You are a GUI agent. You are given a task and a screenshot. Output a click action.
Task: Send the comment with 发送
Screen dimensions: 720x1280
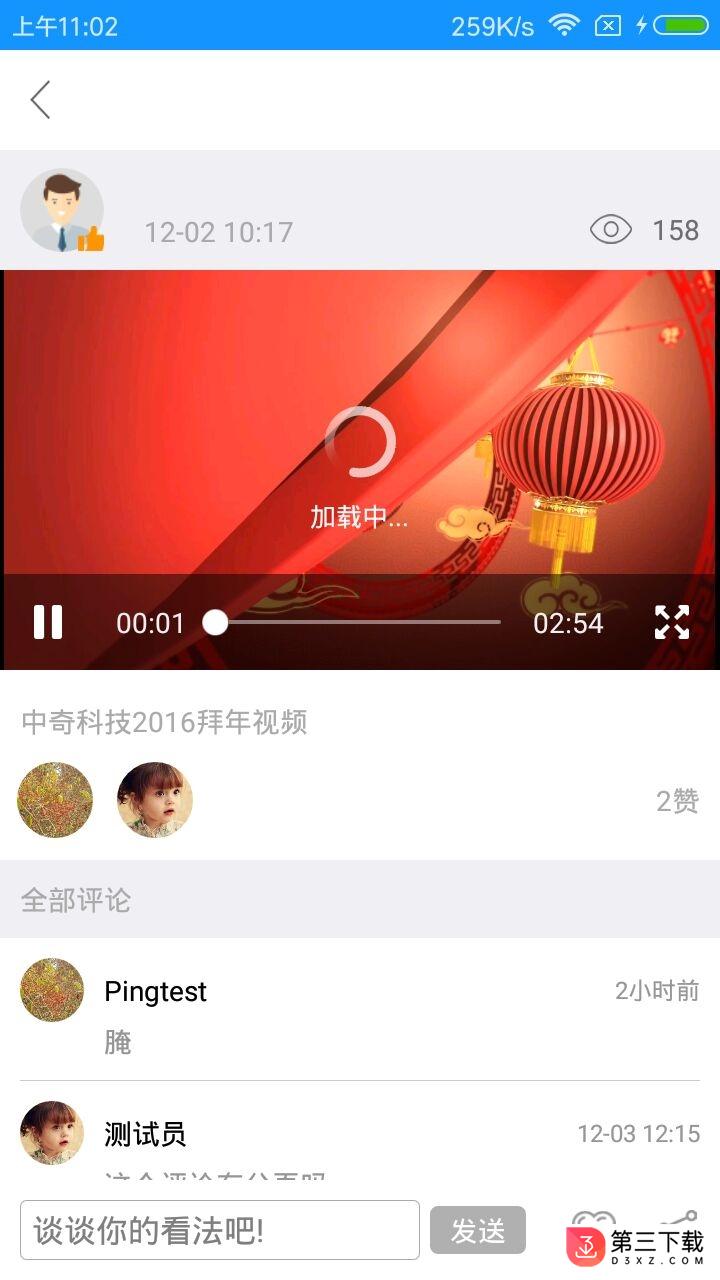coord(478,1230)
